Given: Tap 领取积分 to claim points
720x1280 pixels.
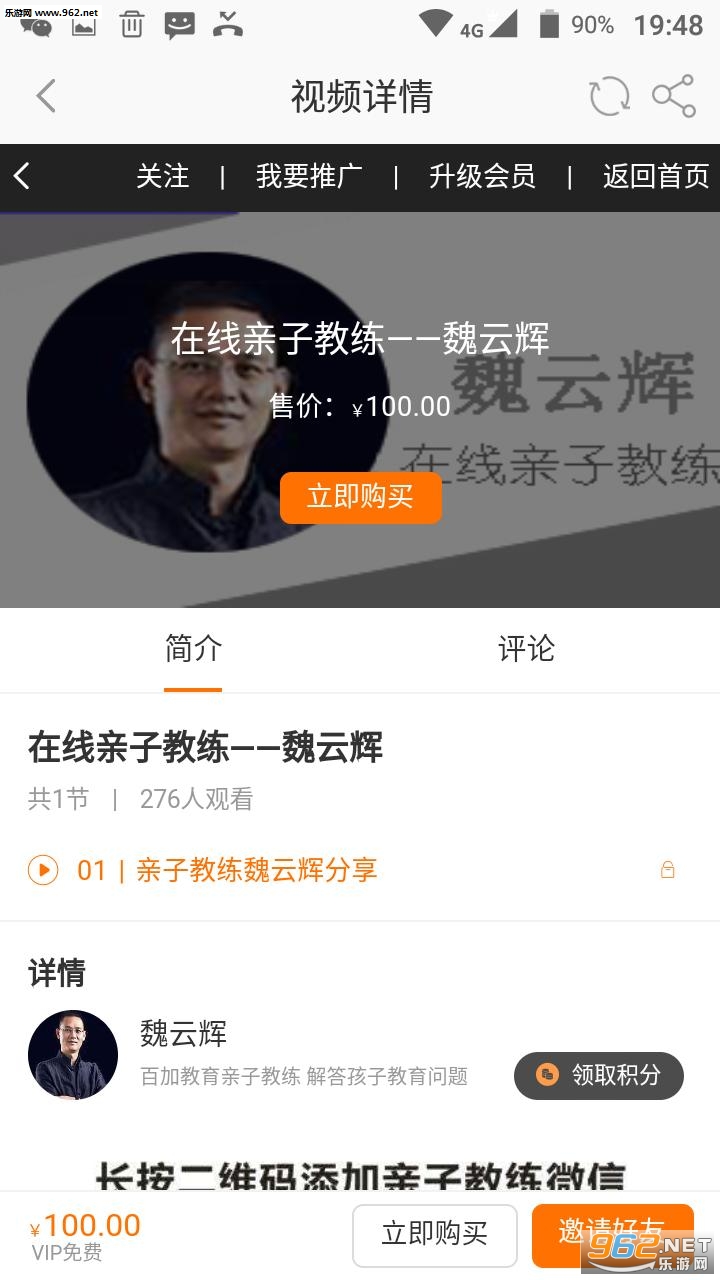Looking at the screenshot, I should coord(598,1076).
